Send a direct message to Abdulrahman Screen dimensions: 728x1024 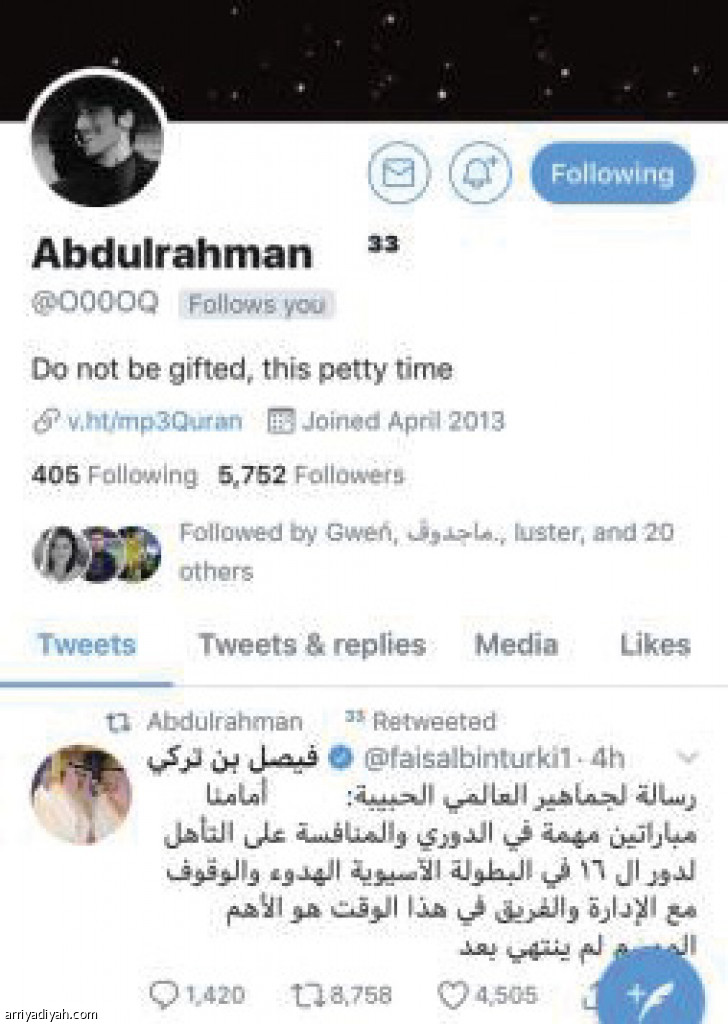point(399,175)
